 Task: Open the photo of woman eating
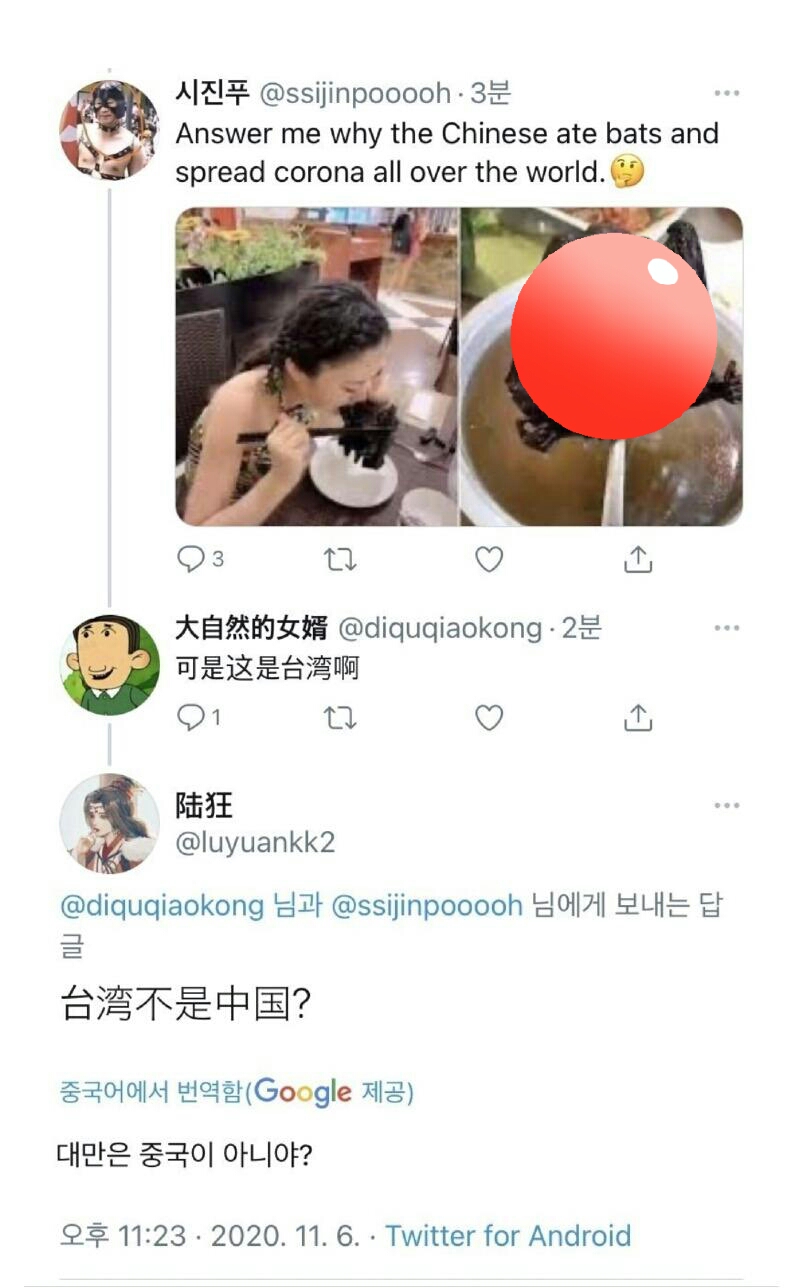(x=316, y=366)
